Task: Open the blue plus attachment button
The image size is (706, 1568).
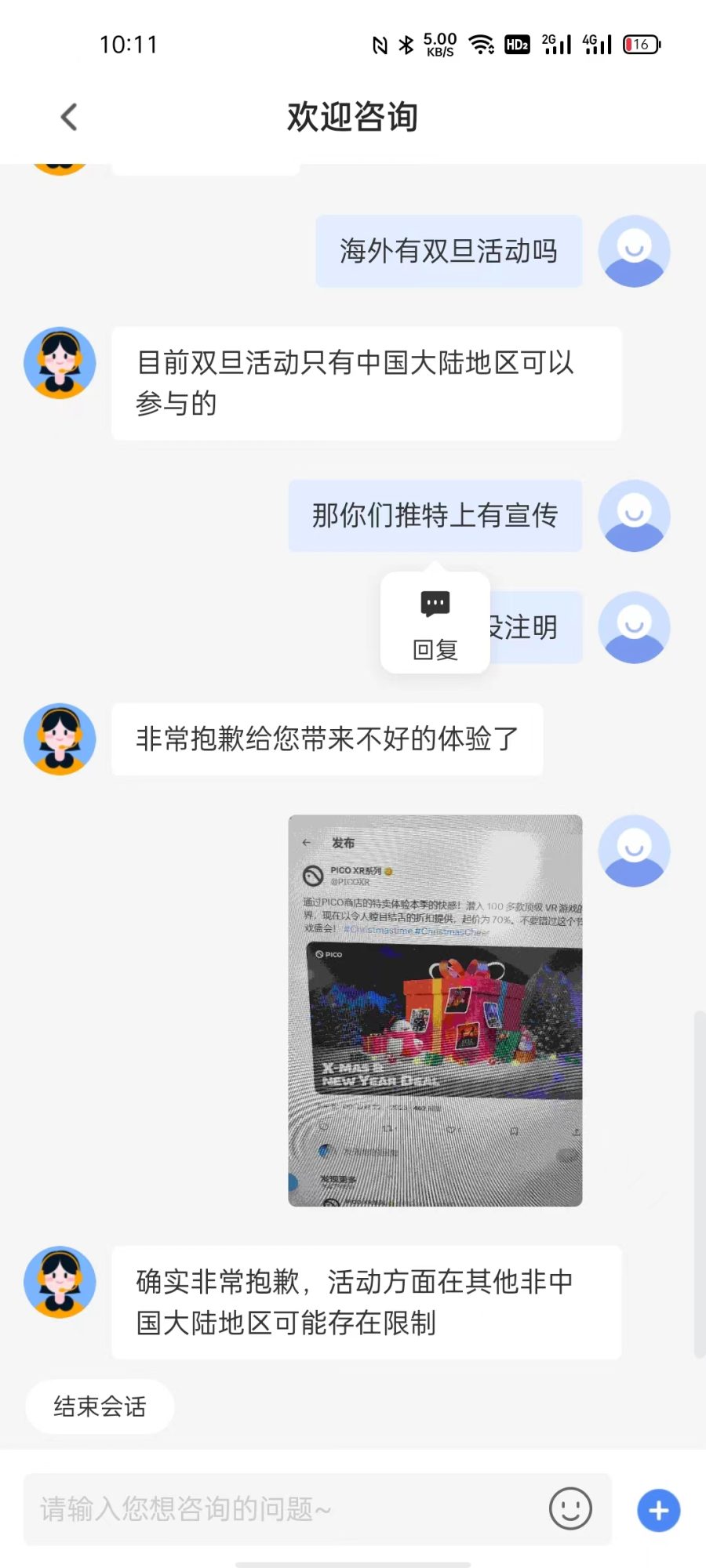Action: click(658, 1510)
